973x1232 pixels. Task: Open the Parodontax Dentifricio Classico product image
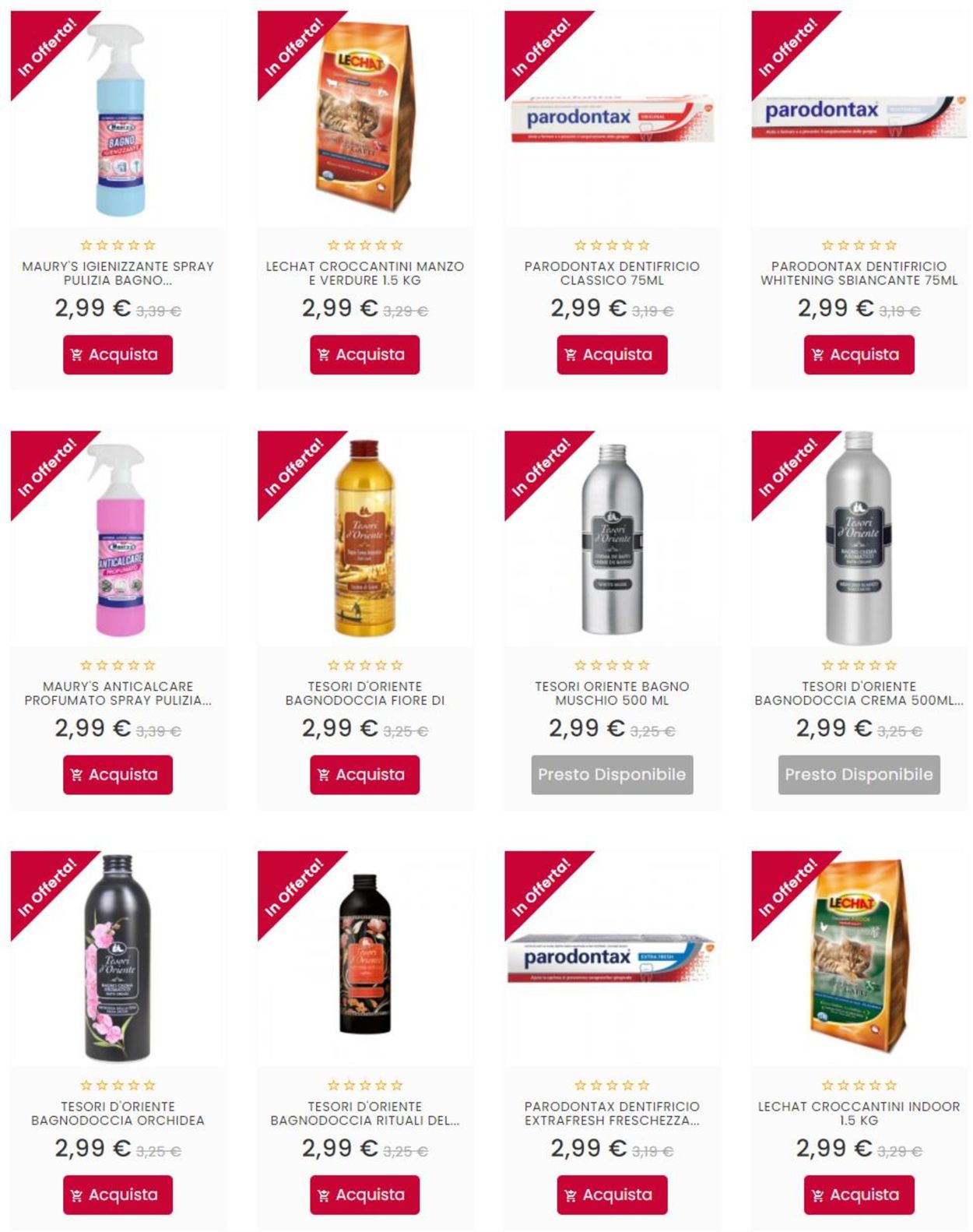click(x=612, y=120)
